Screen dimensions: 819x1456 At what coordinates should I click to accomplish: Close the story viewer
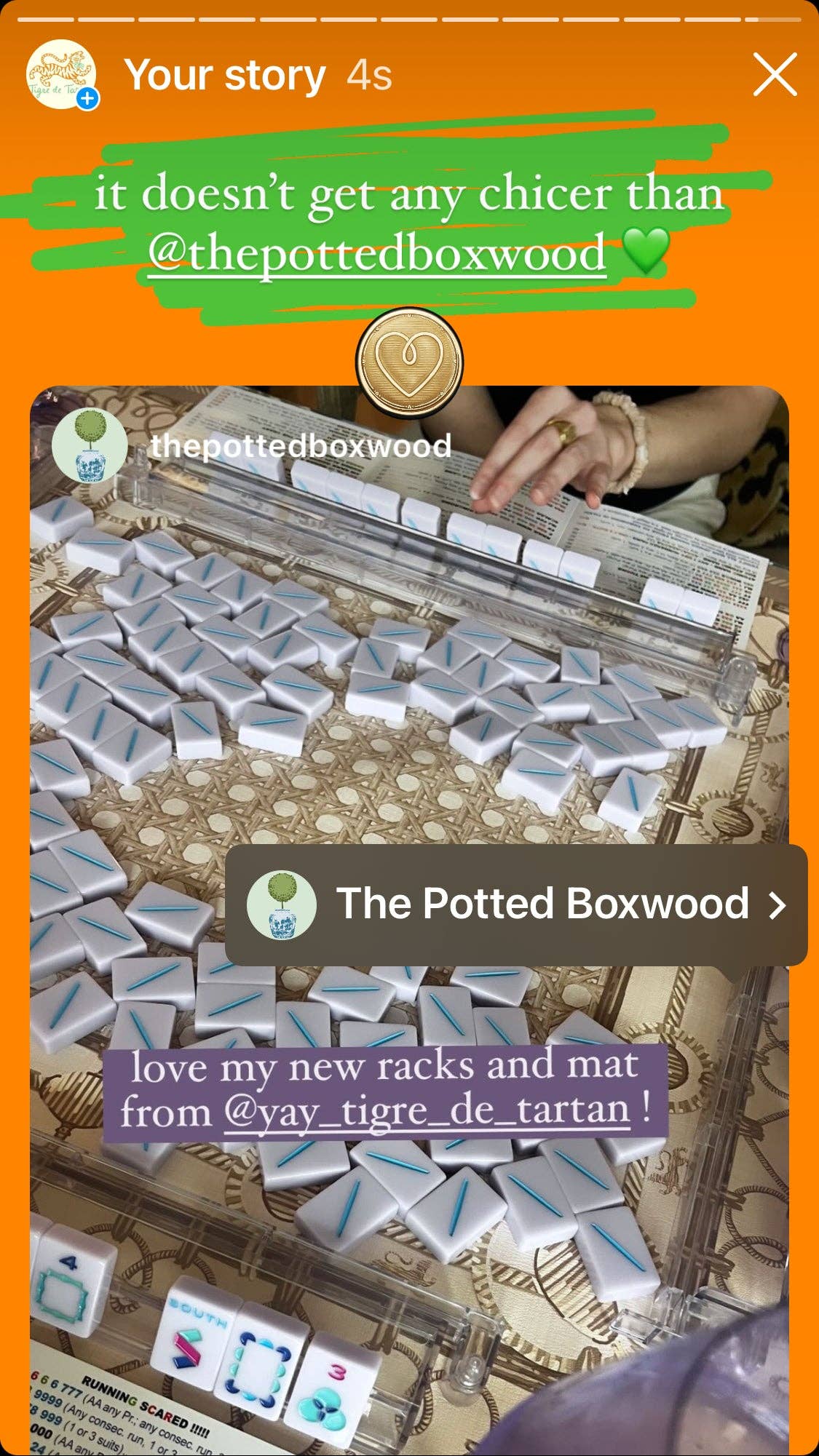pyautogui.click(x=775, y=75)
